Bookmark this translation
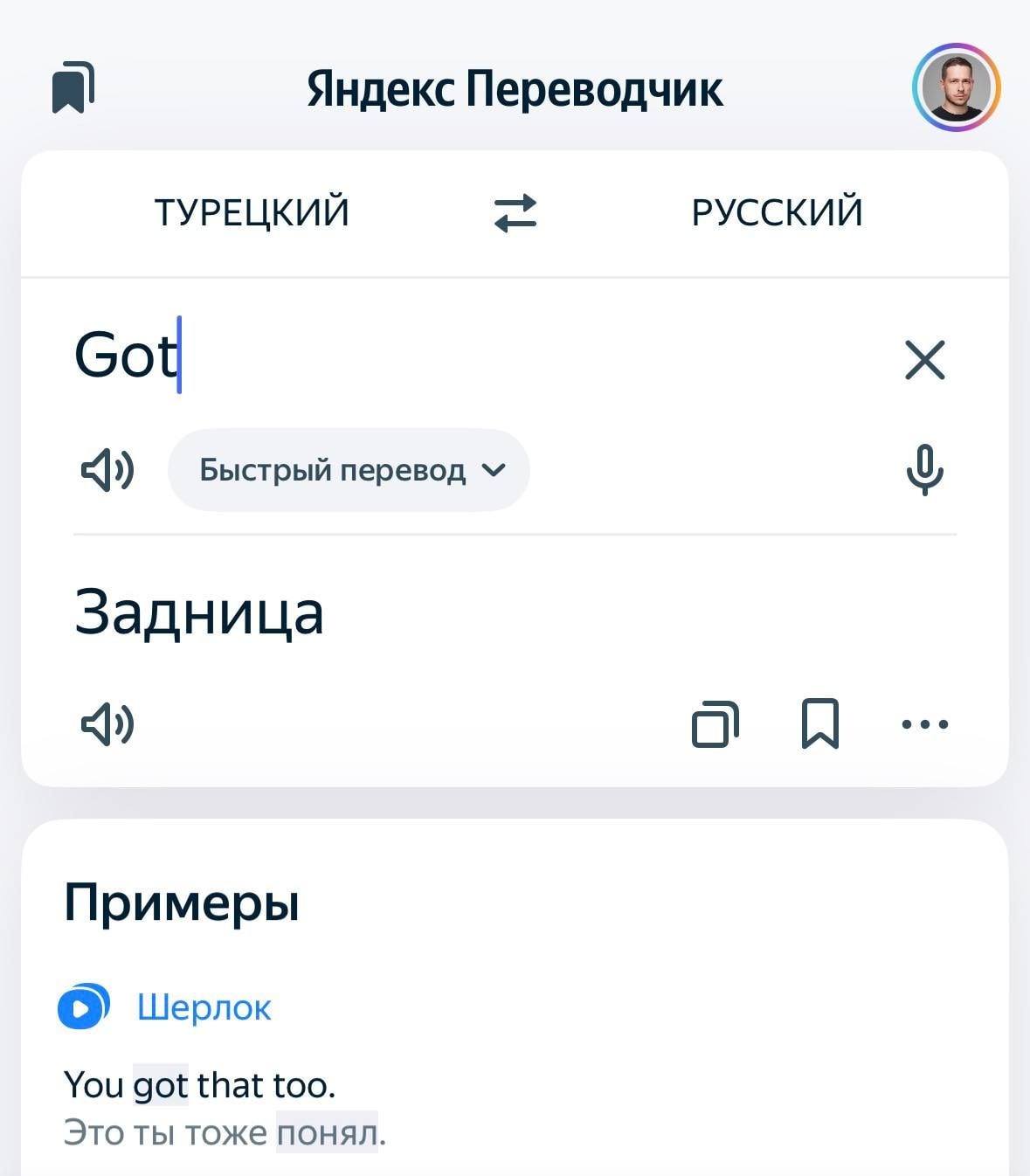This screenshot has width=1030, height=1176. point(819,723)
